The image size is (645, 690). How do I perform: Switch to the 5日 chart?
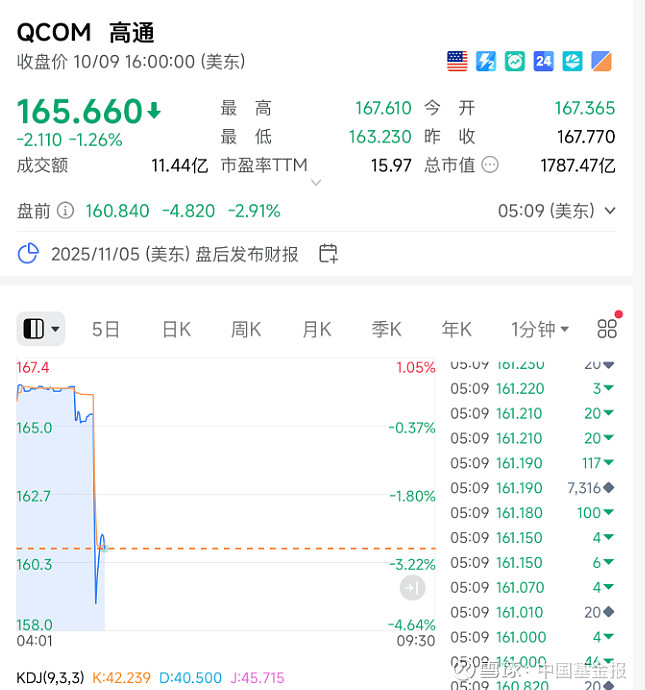[x=106, y=329]
